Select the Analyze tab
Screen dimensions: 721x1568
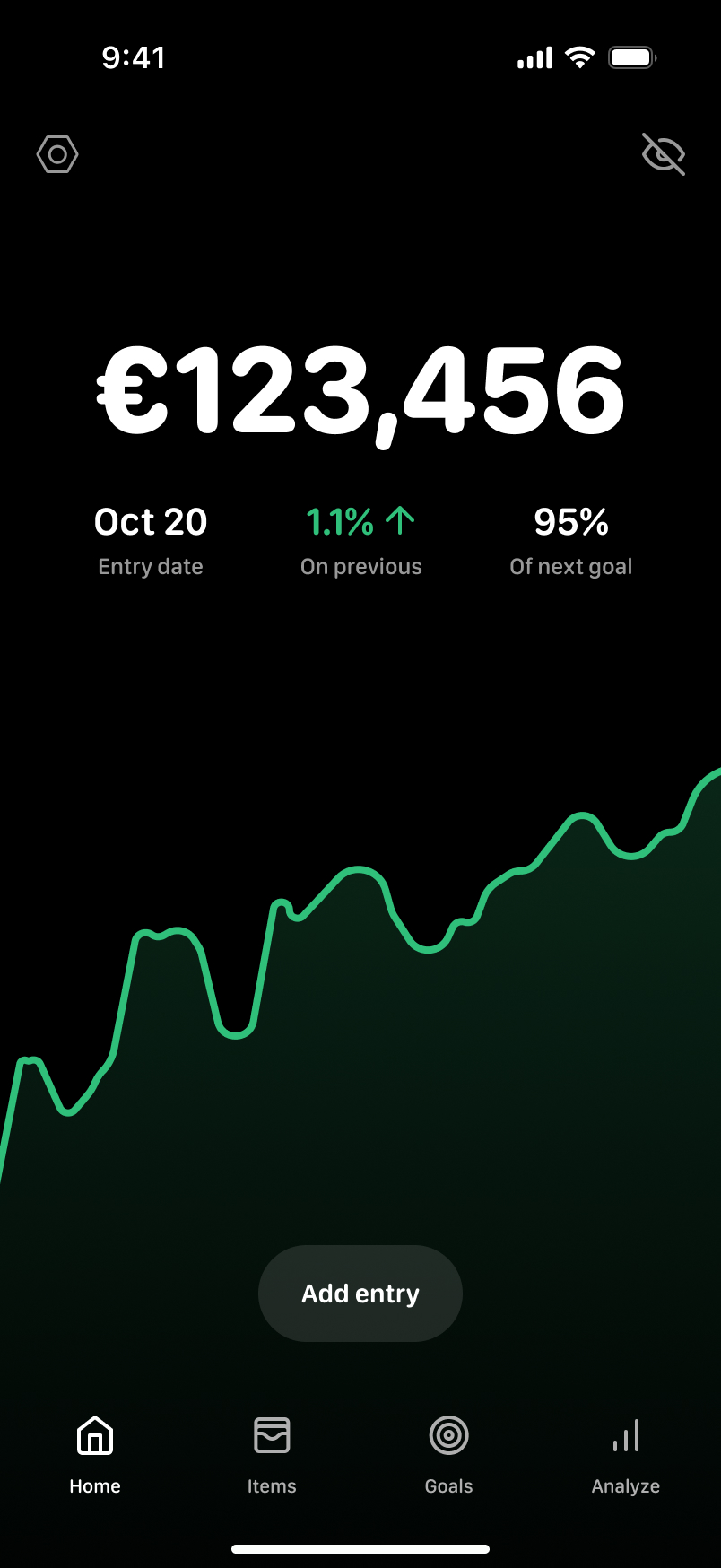(x=626, y=1454)
